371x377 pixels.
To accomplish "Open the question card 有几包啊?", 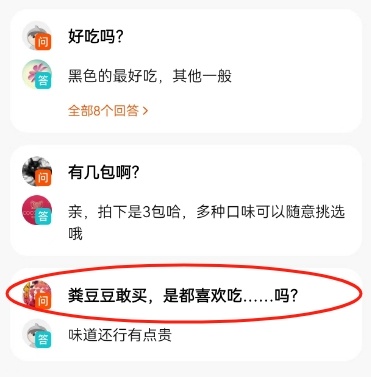I will [186, 200].
